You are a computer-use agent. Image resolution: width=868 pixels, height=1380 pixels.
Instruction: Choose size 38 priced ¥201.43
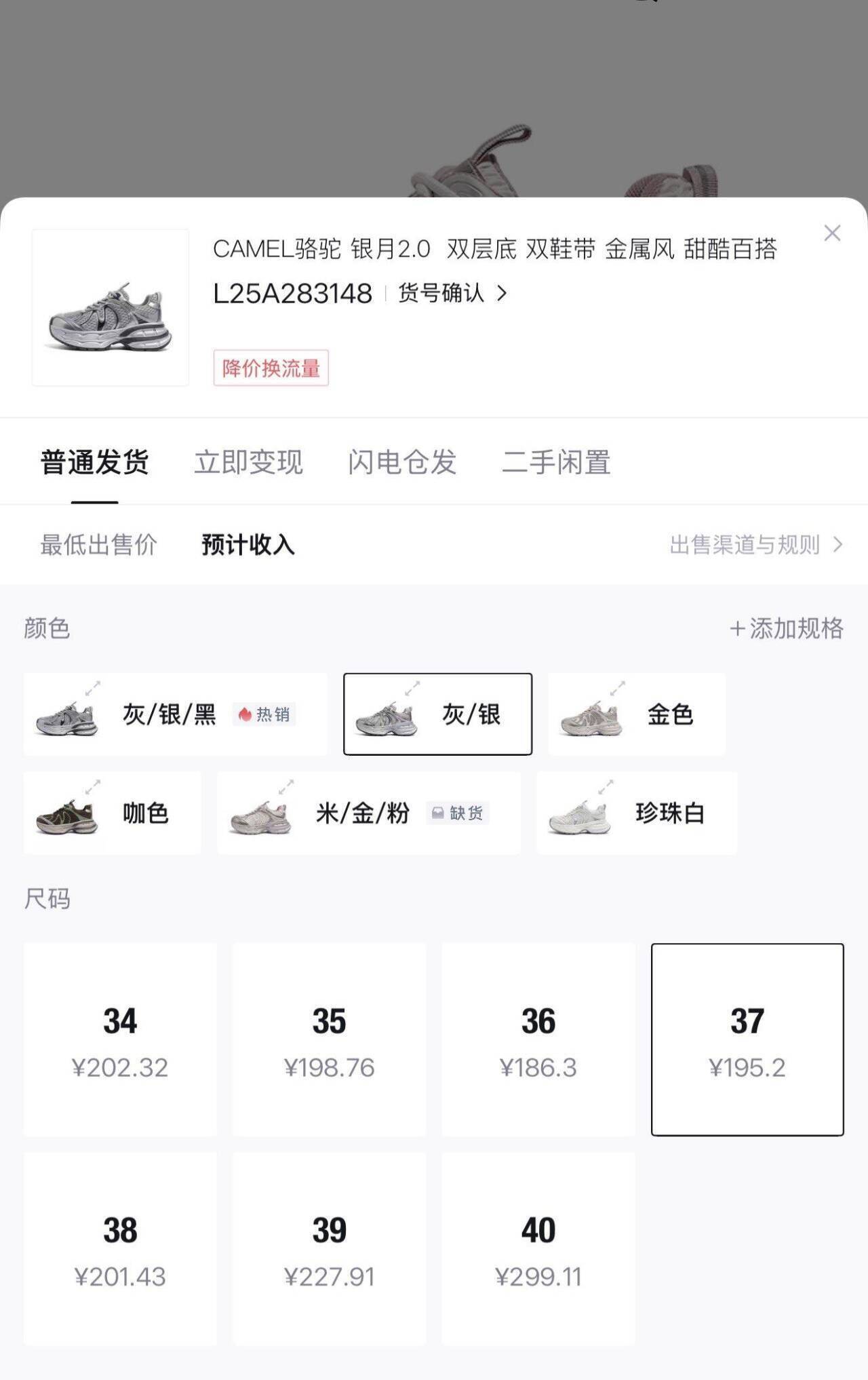point(120,1248)
